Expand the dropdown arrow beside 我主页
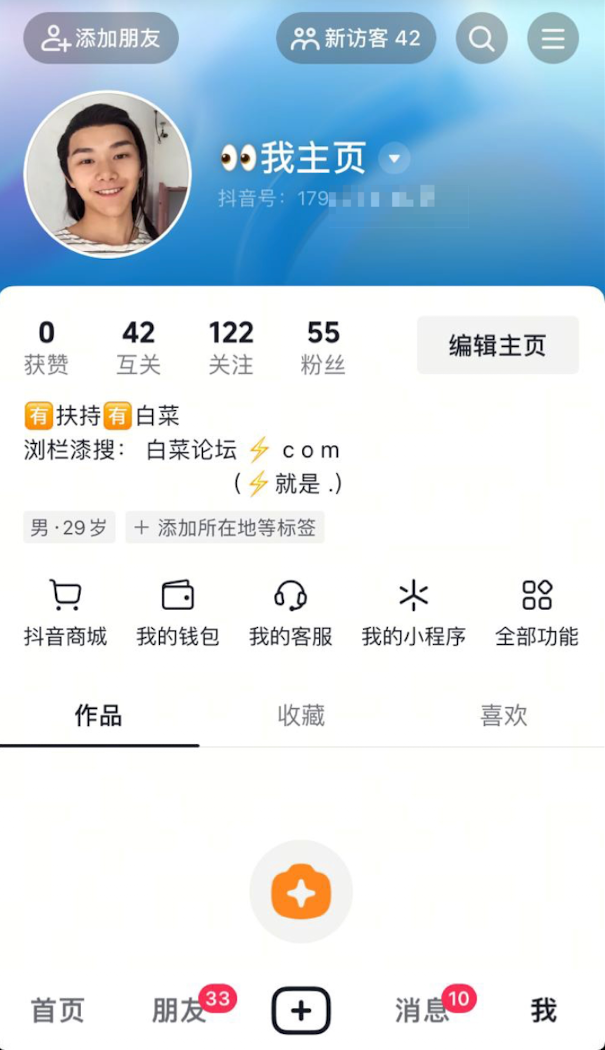Viewport: 605px width, 1050px height. click(x=395, y=159)
